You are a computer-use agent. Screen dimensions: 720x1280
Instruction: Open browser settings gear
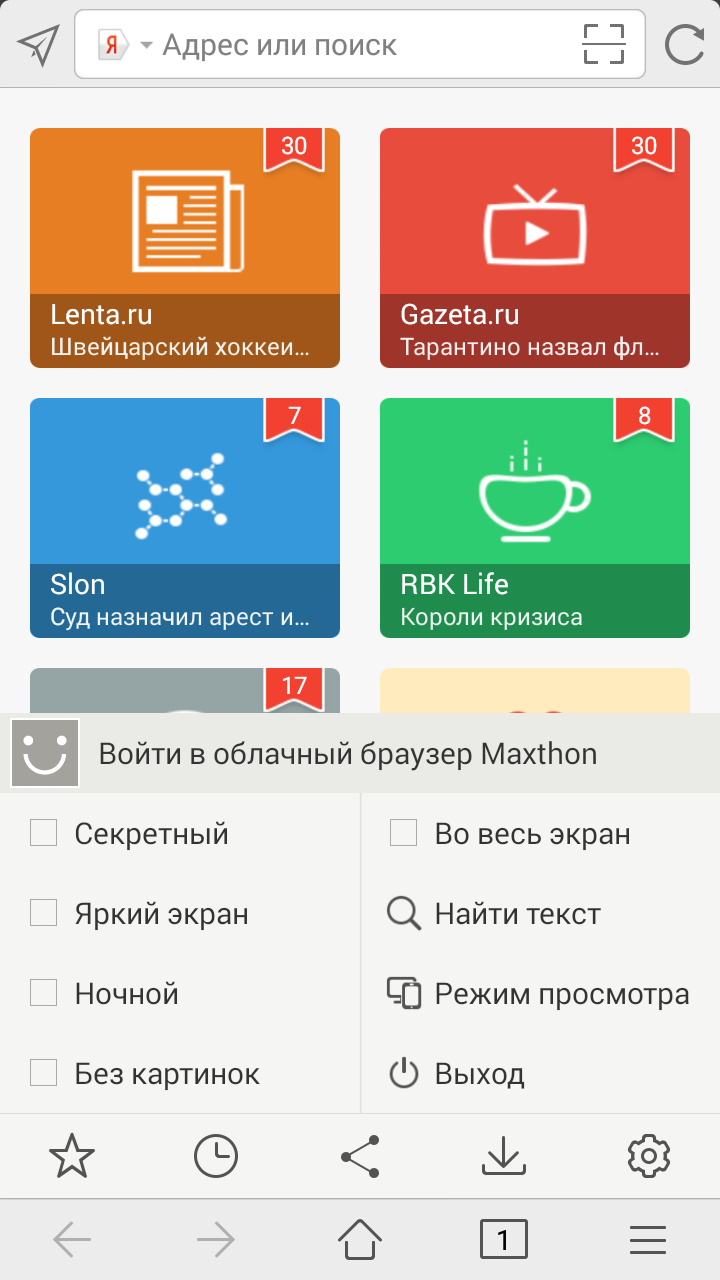(x=648, y=1157)
